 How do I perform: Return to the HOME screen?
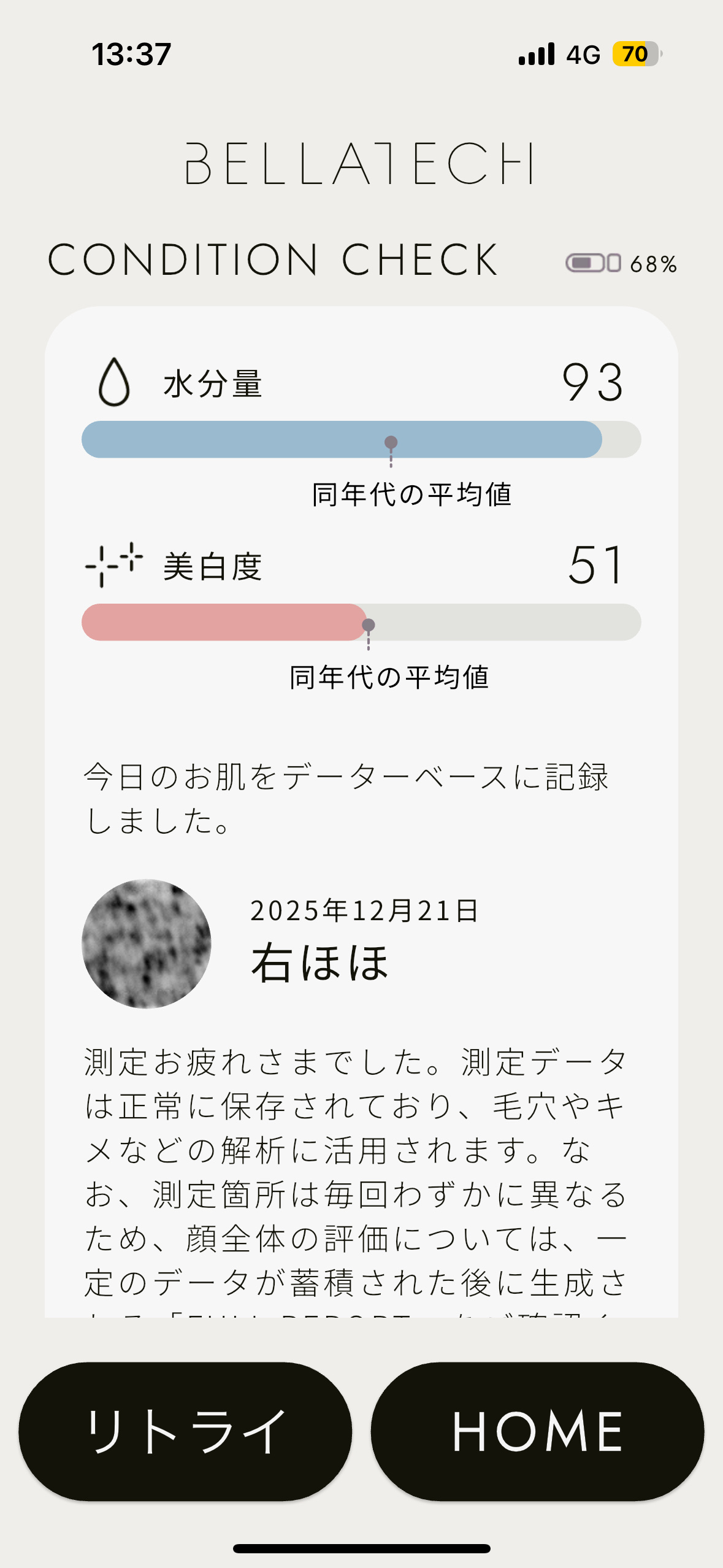(537, 1431)
